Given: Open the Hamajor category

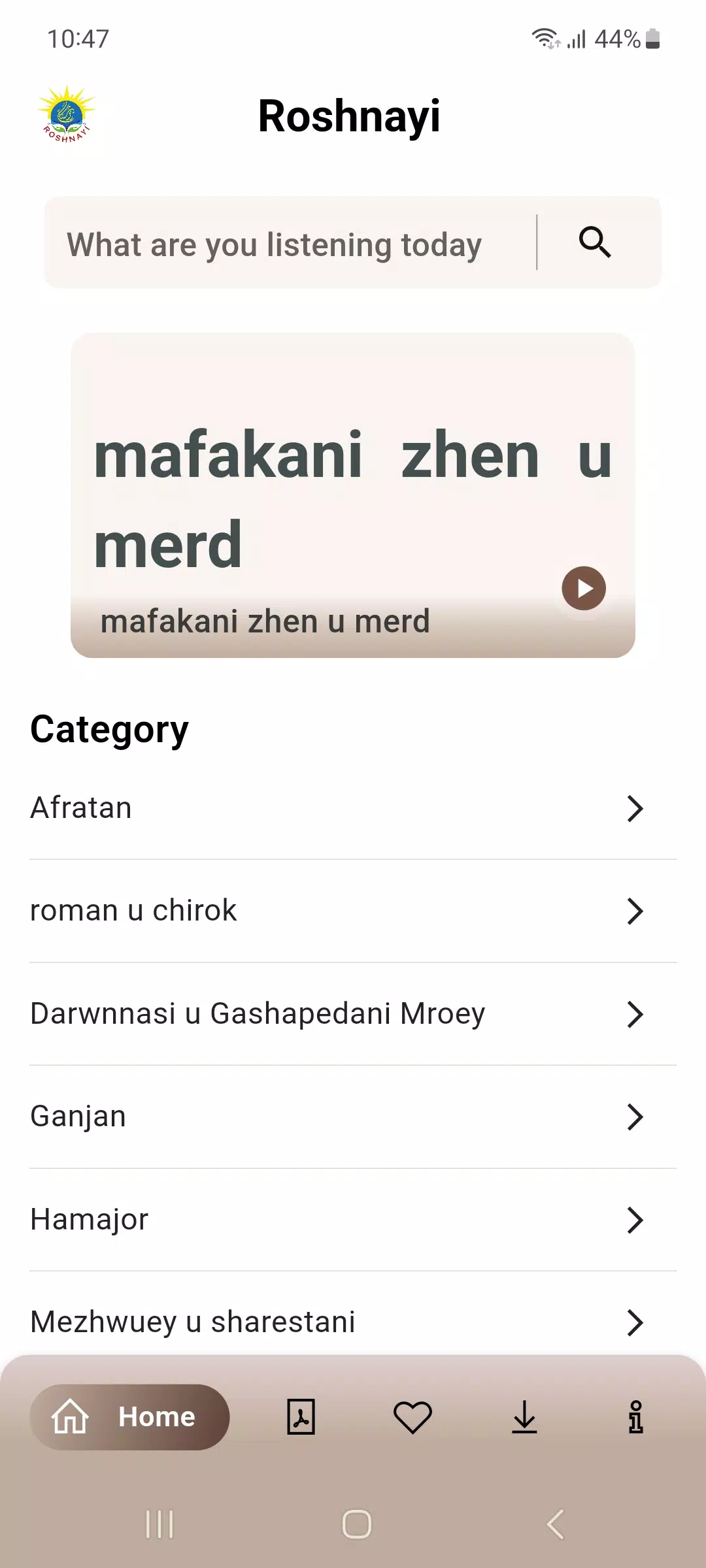Looking at the screenshot, I should point(353,1220).
